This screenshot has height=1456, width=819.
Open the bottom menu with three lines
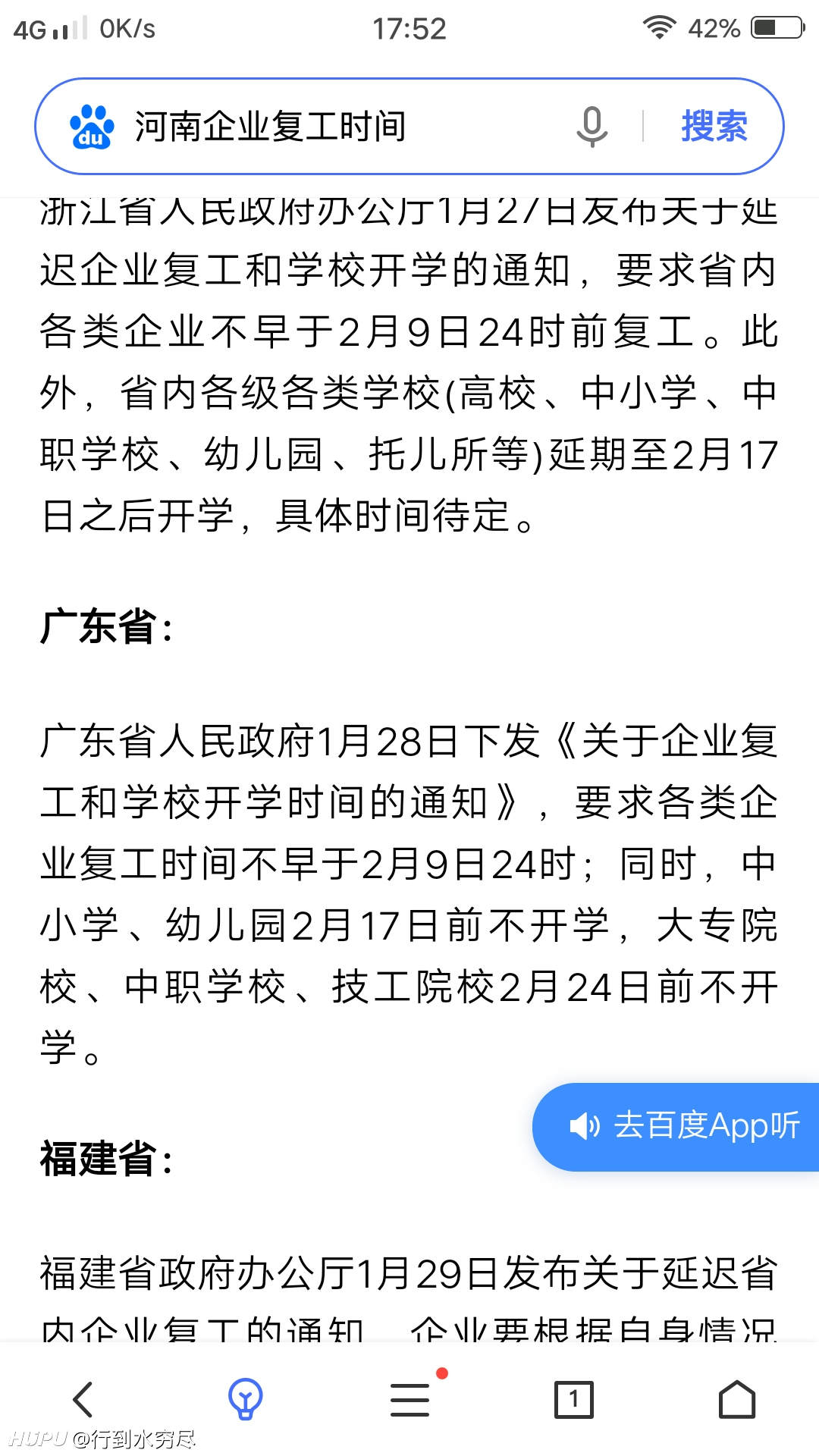(410, 1399)
